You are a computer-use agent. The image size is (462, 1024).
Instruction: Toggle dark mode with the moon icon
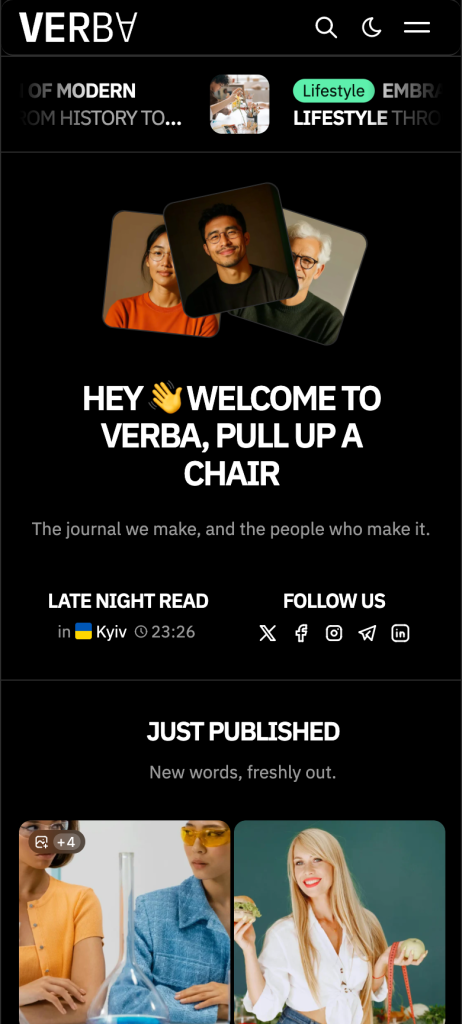(371, 27)
